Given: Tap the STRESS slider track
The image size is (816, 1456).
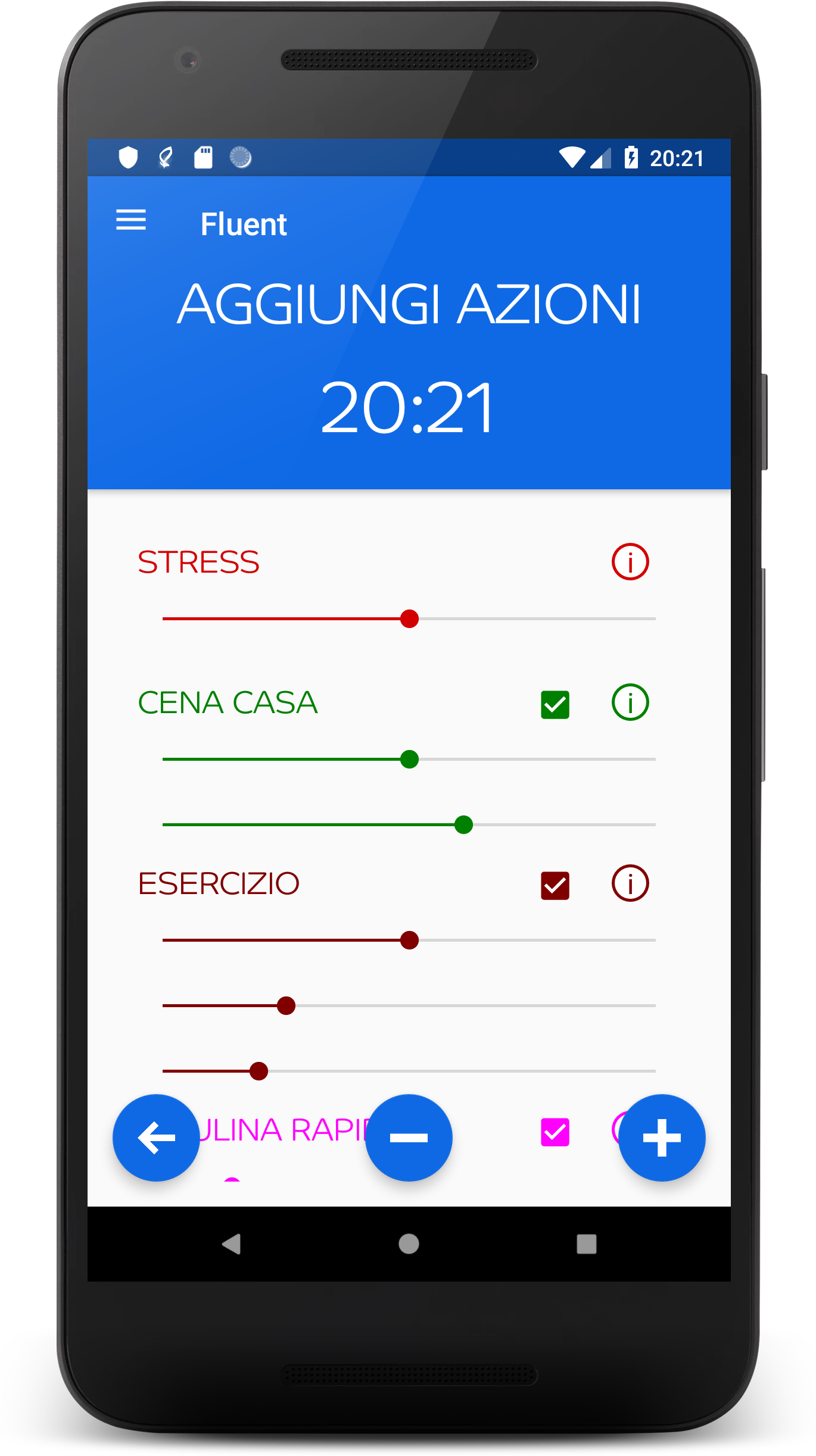Looking at the screenshot, I should [x=409, y=619].
